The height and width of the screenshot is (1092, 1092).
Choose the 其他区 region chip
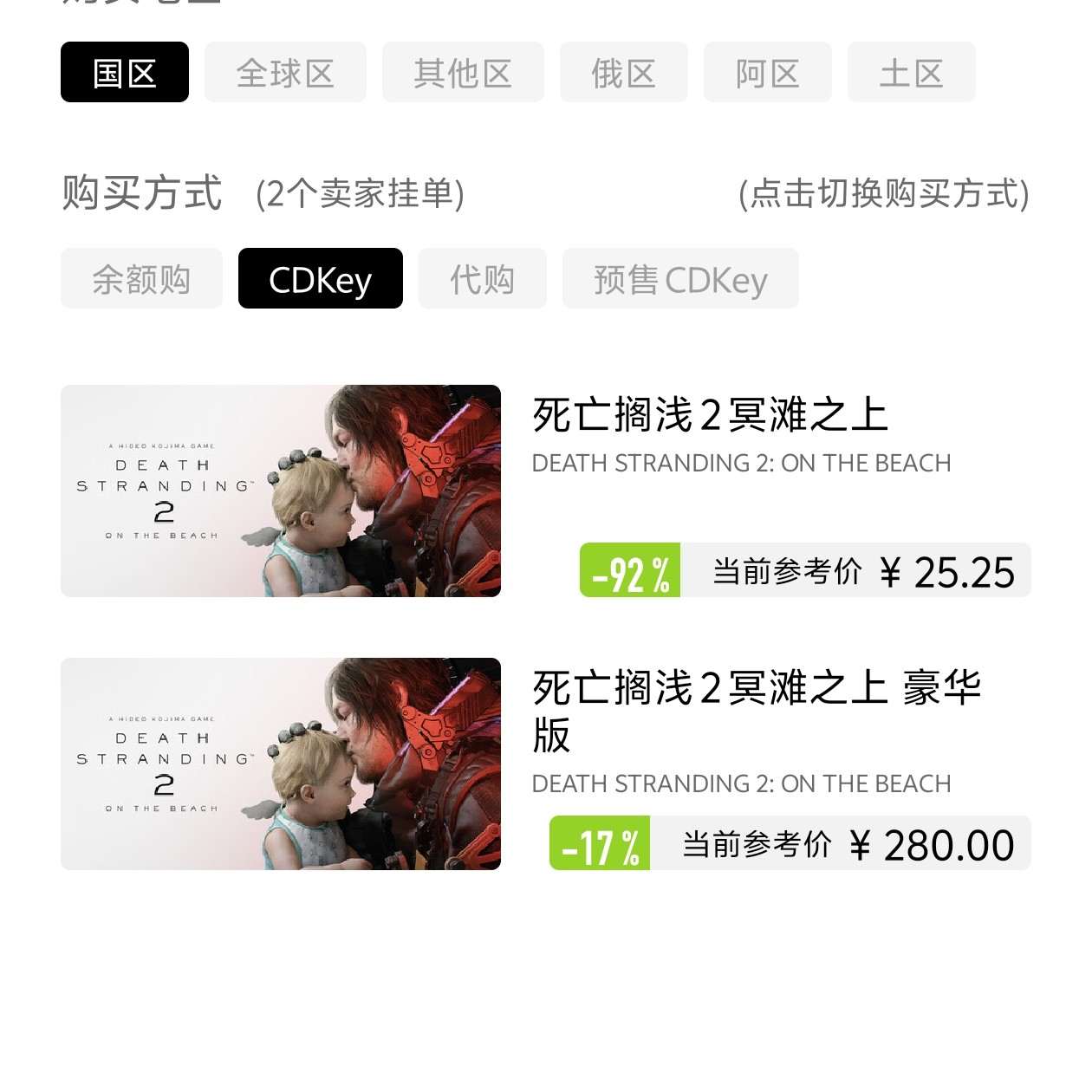point(463,72)
